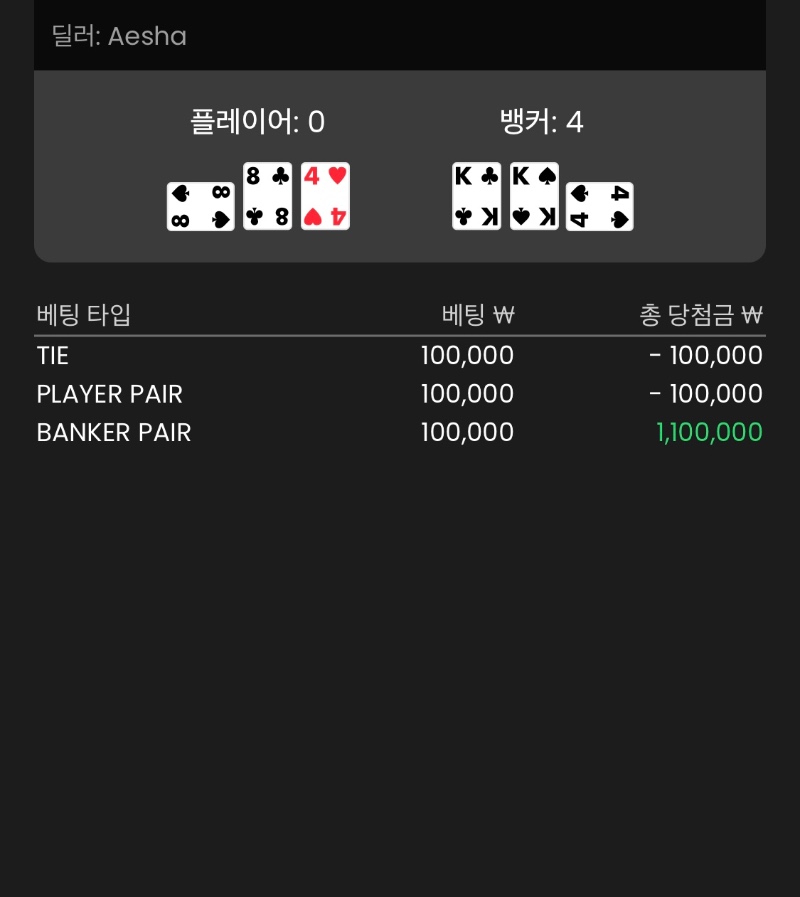800x897 pixels.
Task: Open the 베팅 ₩ column header
Action: (481, 314)
